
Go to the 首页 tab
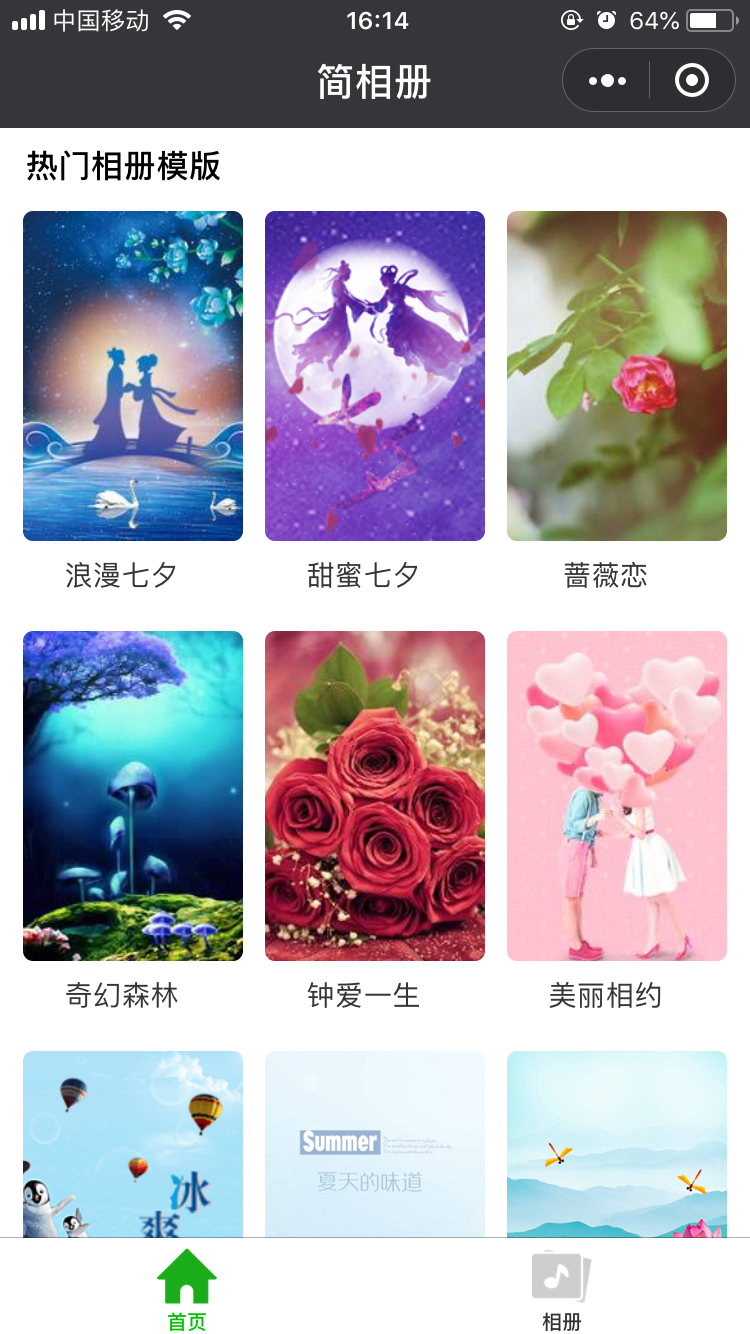click(187, 1290)
